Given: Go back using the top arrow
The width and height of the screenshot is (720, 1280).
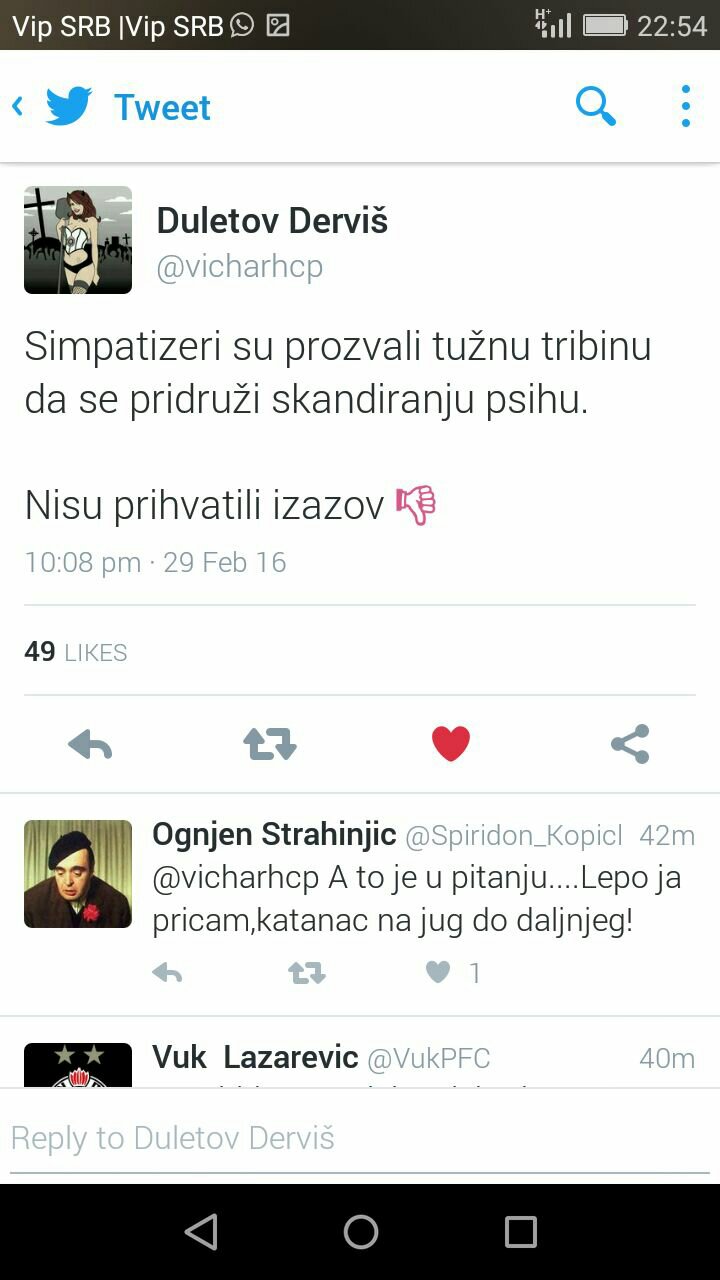Looking at the screenshot, I should click(x=18, y=106).
